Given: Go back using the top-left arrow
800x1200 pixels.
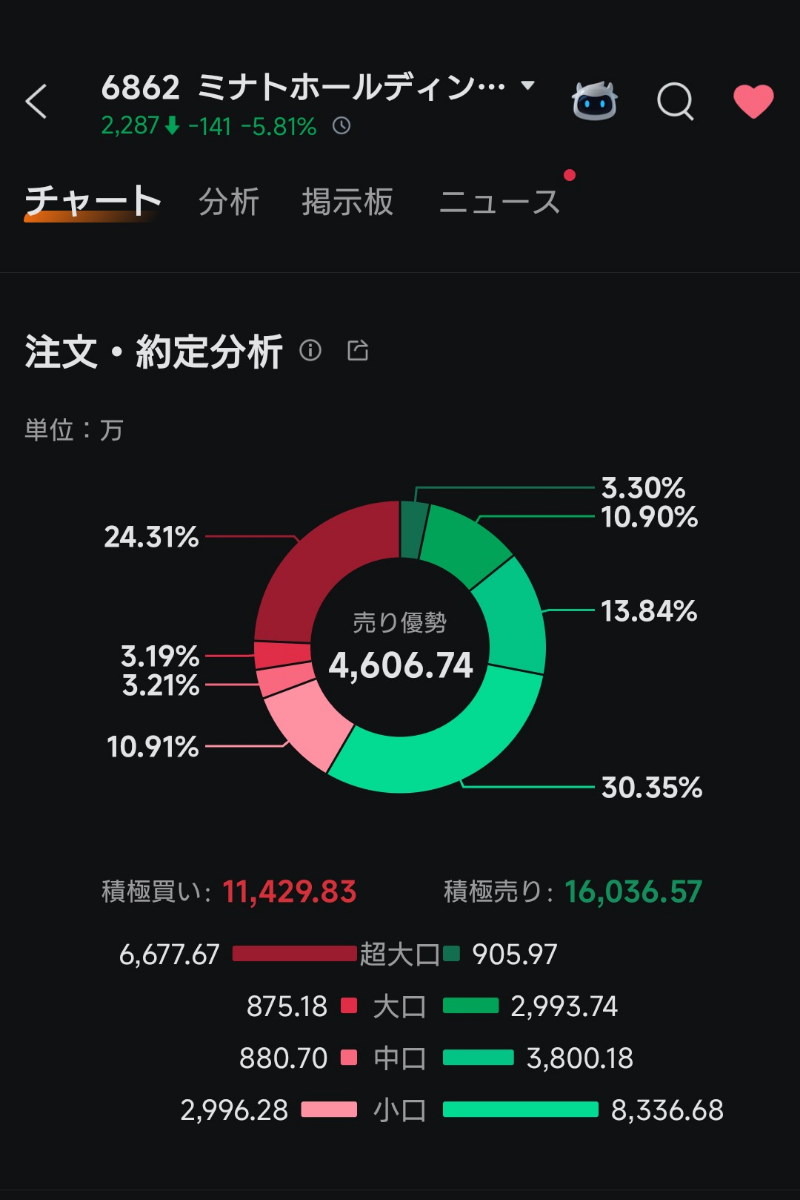Looking at the screenshot, I should coord(37,102).
